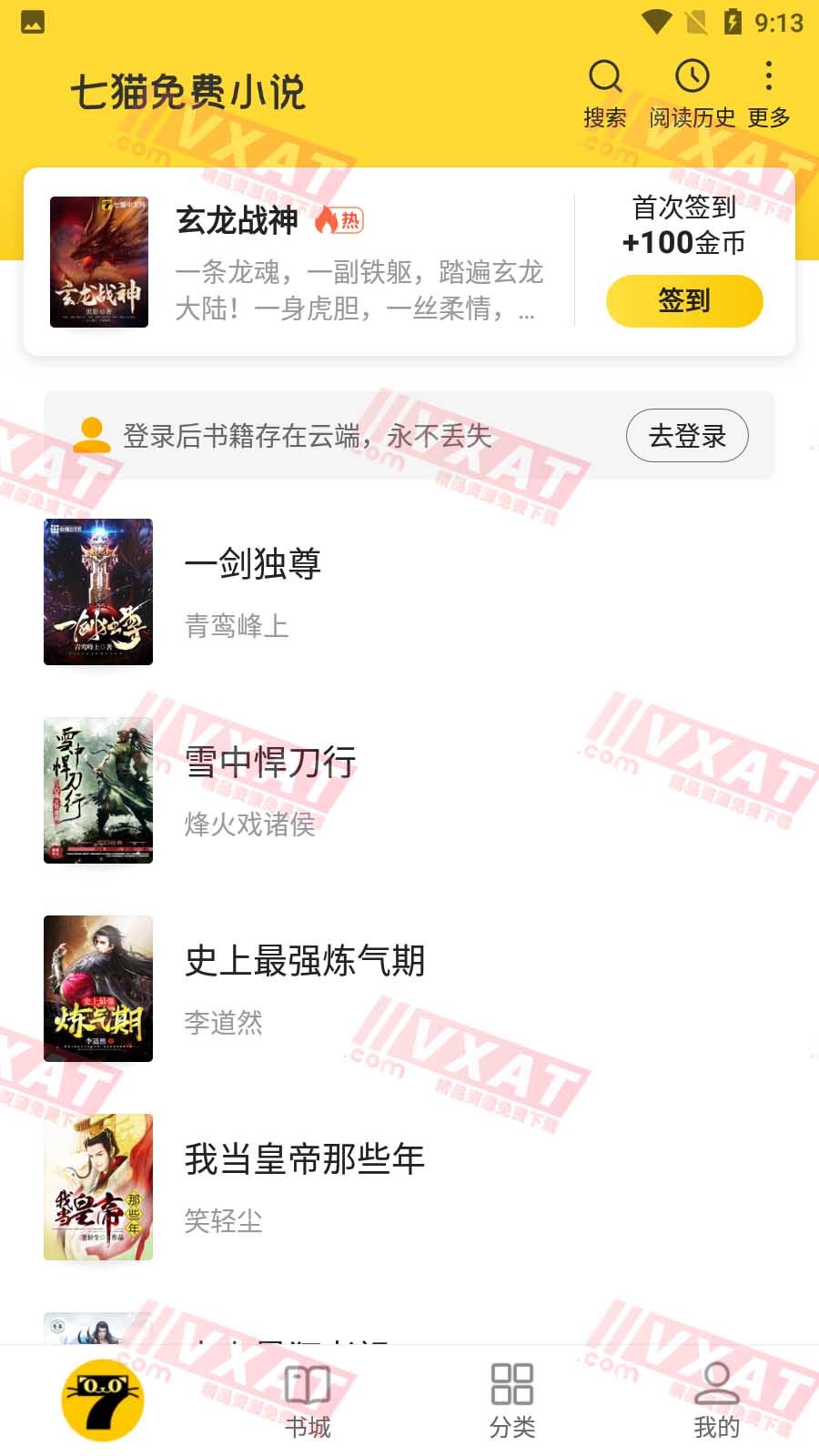The width and height of the screenshot is (819, 1456).
Task: Click the 雪中悍刀行 cover thumbnail
Action: tap(98, 790)
